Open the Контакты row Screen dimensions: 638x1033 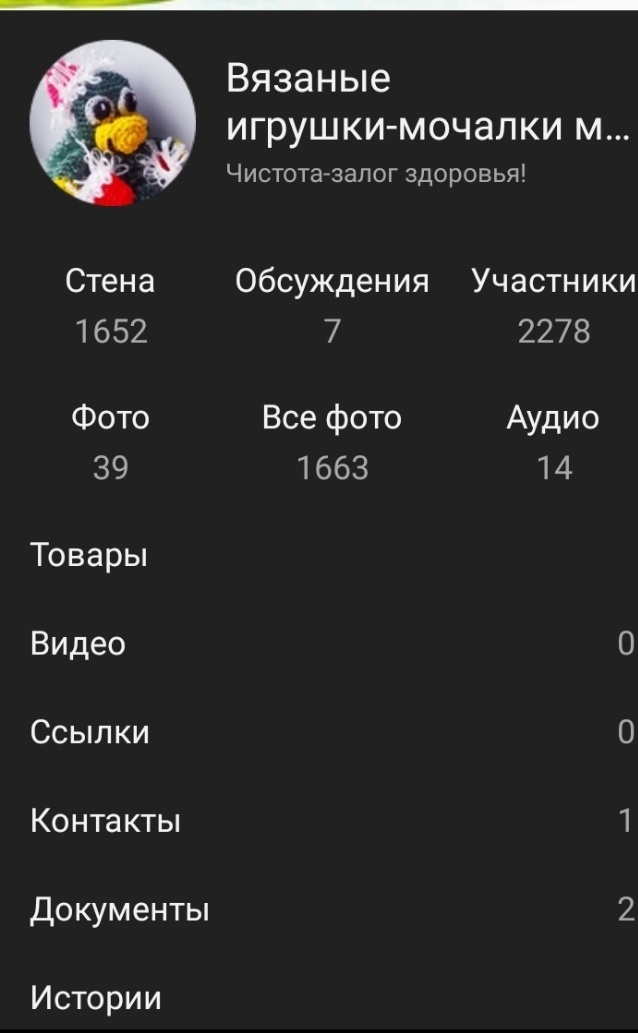pyautogui.click(x=319, y=821)
